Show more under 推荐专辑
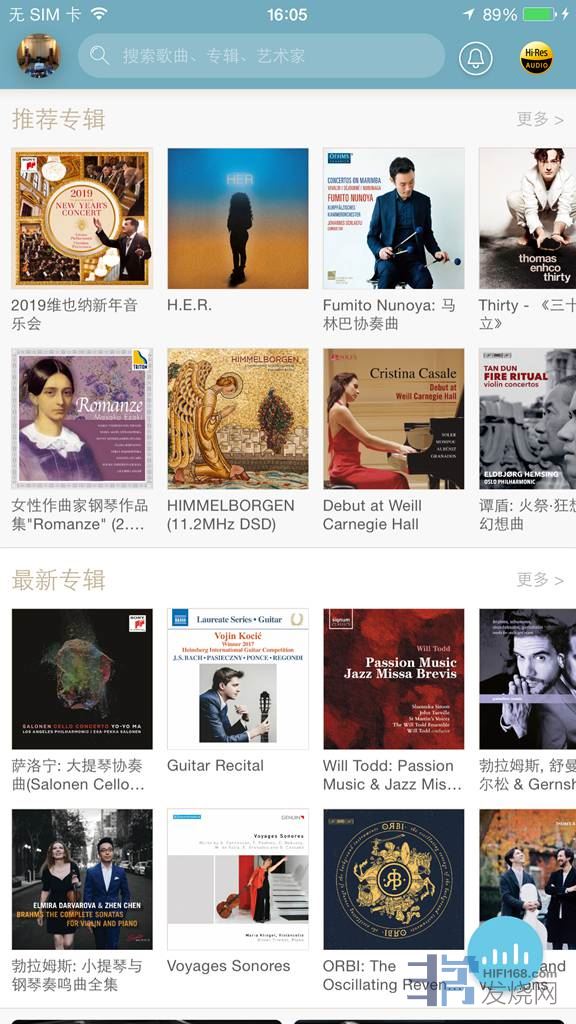 click(x=539, y=120)
